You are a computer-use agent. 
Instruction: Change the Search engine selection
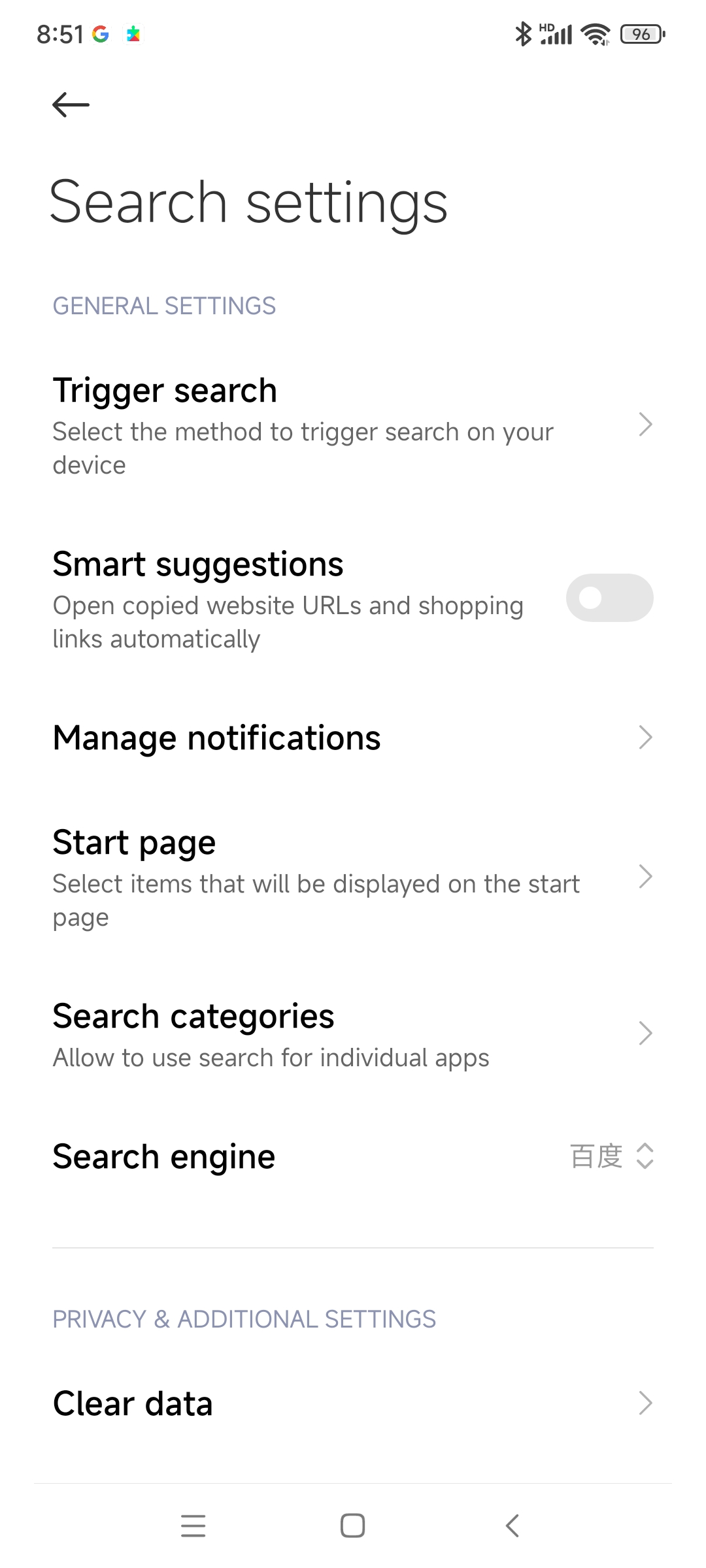[353, 1156]
